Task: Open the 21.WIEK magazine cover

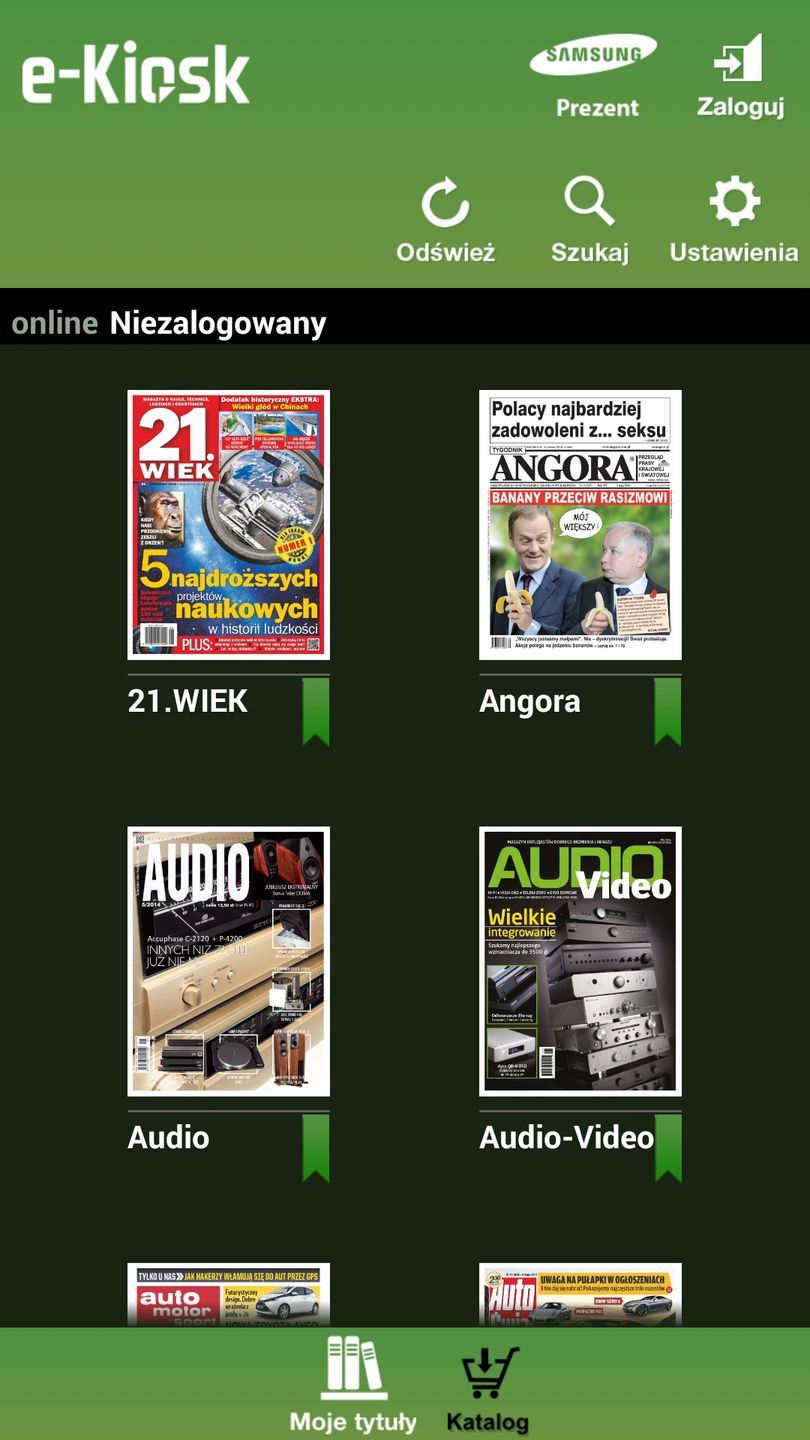Action: pyautogui.click(x=229, y=524)
